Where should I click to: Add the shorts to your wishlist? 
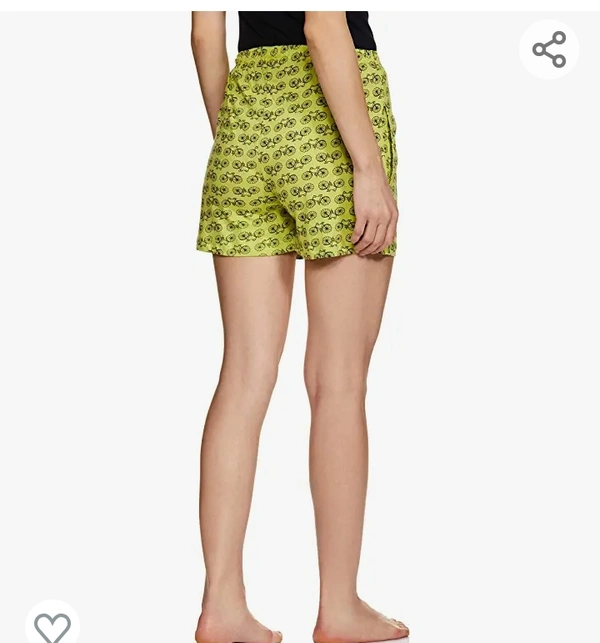click(x=52, y=626)
